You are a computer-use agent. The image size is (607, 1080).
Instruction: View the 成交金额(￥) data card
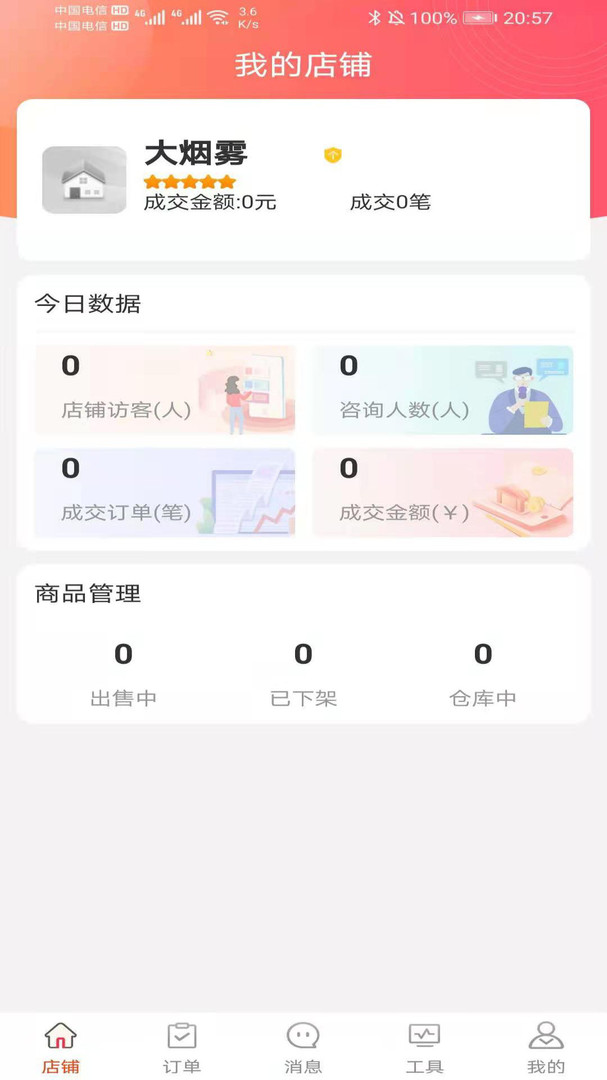(x=443, y=492)
